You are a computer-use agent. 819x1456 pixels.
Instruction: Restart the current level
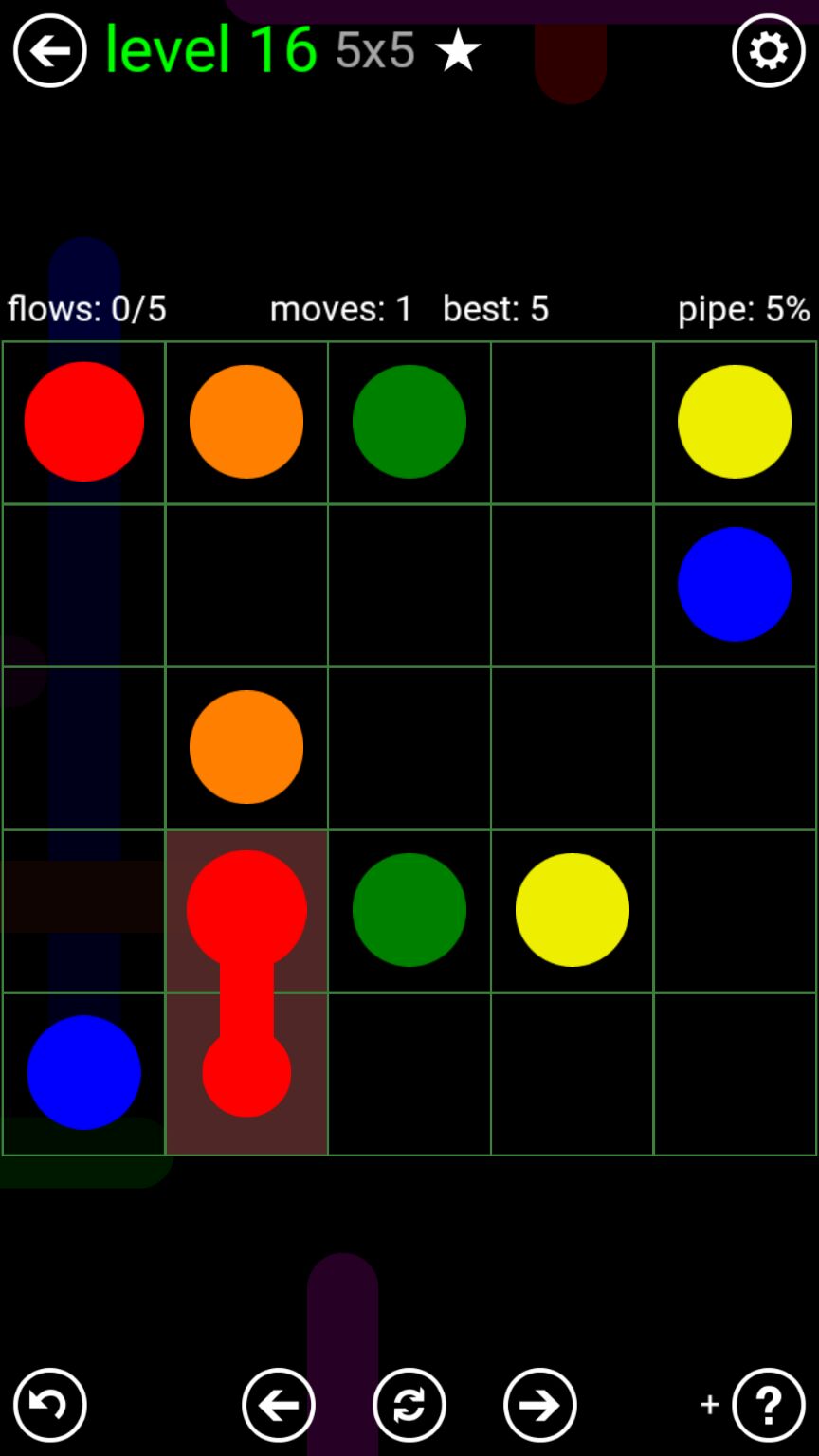pos(409,1405)
